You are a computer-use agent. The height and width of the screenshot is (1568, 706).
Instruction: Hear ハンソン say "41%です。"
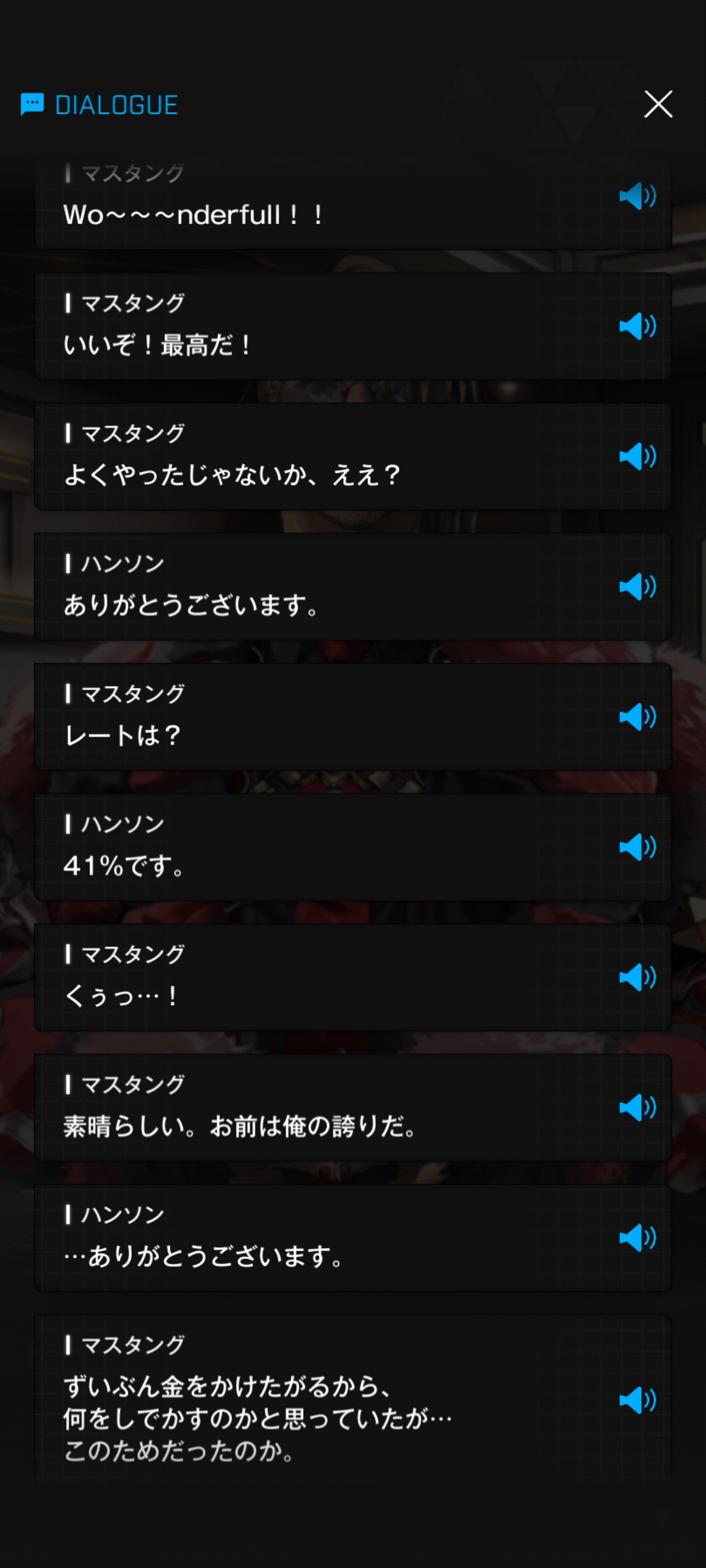coord(637,847)
